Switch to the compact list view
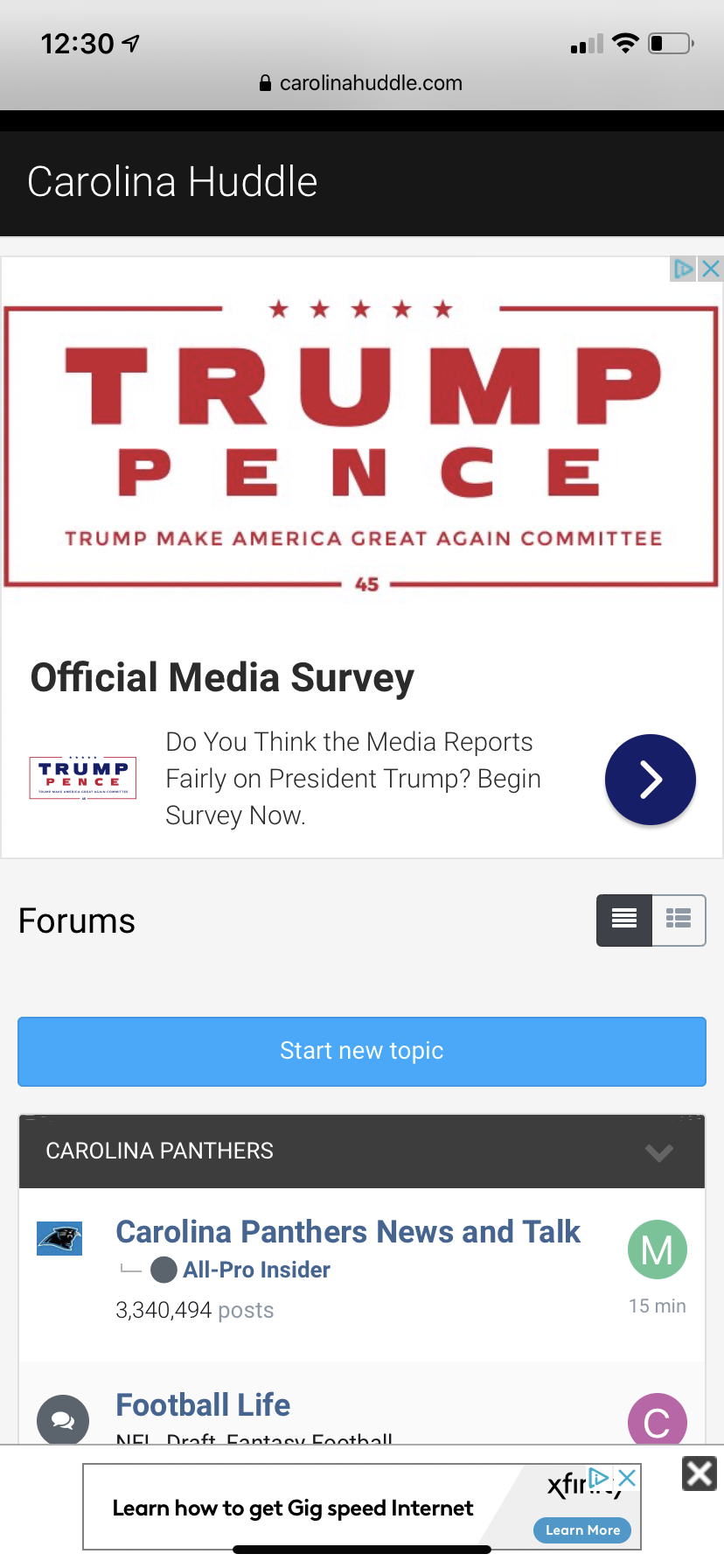This screenshot has height=1568, width=724. [624, 920]
